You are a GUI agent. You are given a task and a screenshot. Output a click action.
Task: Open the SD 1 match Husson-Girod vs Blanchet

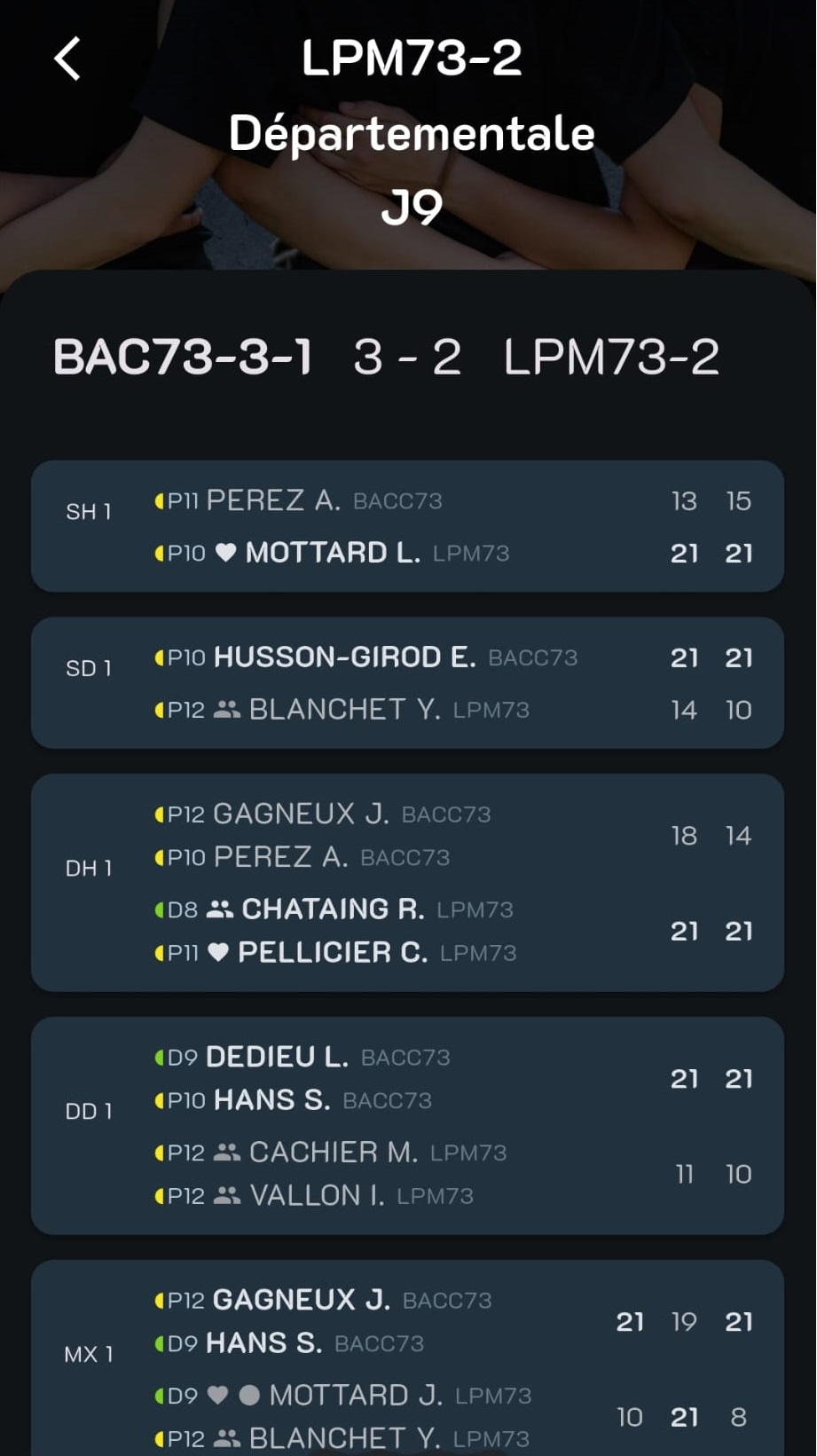(x=407, y=683)
